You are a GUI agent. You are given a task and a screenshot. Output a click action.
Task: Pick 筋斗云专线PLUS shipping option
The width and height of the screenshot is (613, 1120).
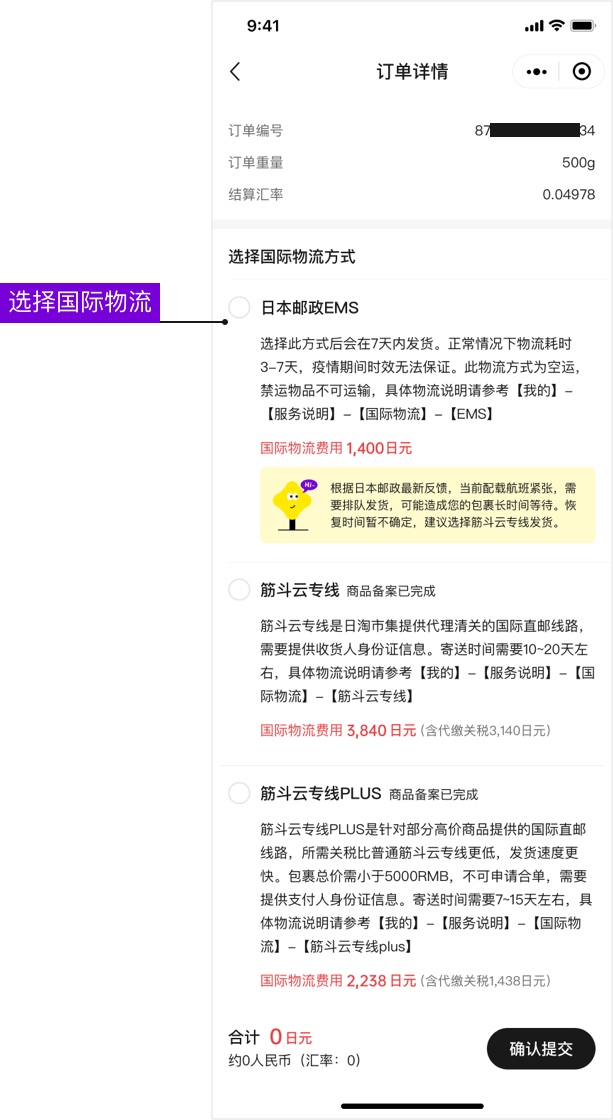pos(239,794)
